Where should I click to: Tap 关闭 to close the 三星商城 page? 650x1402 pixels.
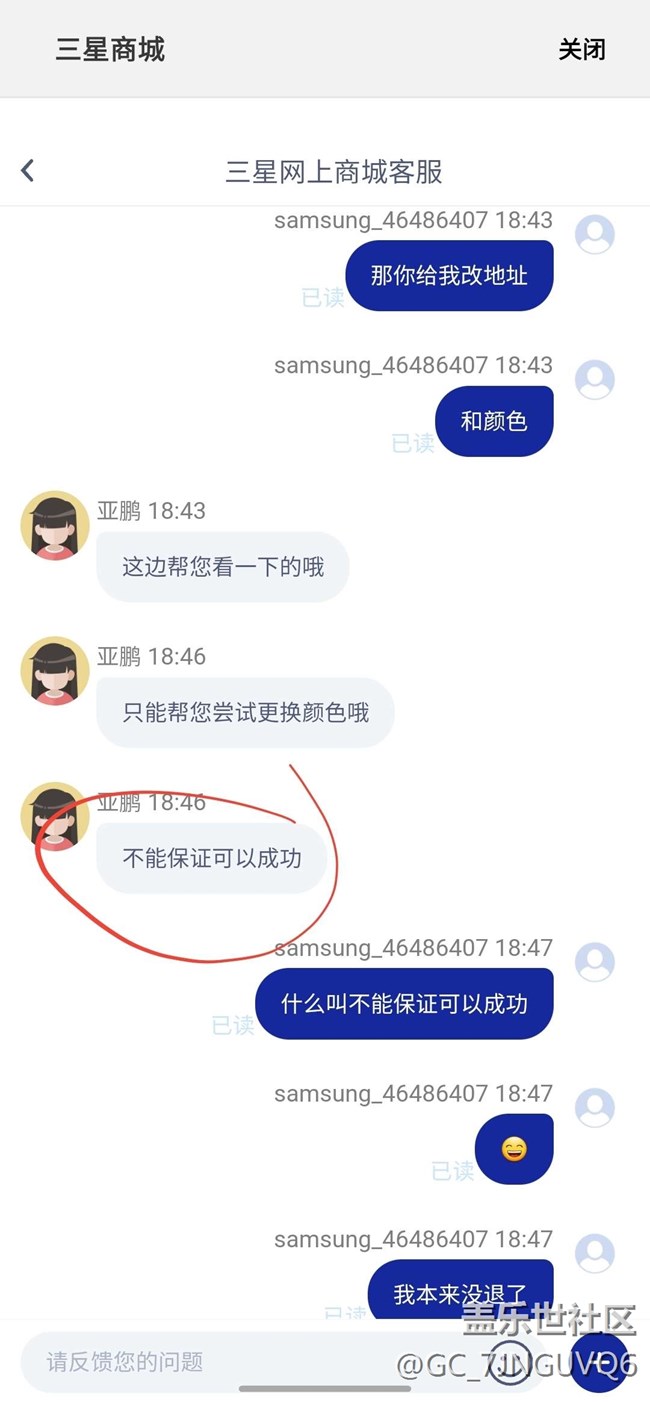(x=581, y=49)
